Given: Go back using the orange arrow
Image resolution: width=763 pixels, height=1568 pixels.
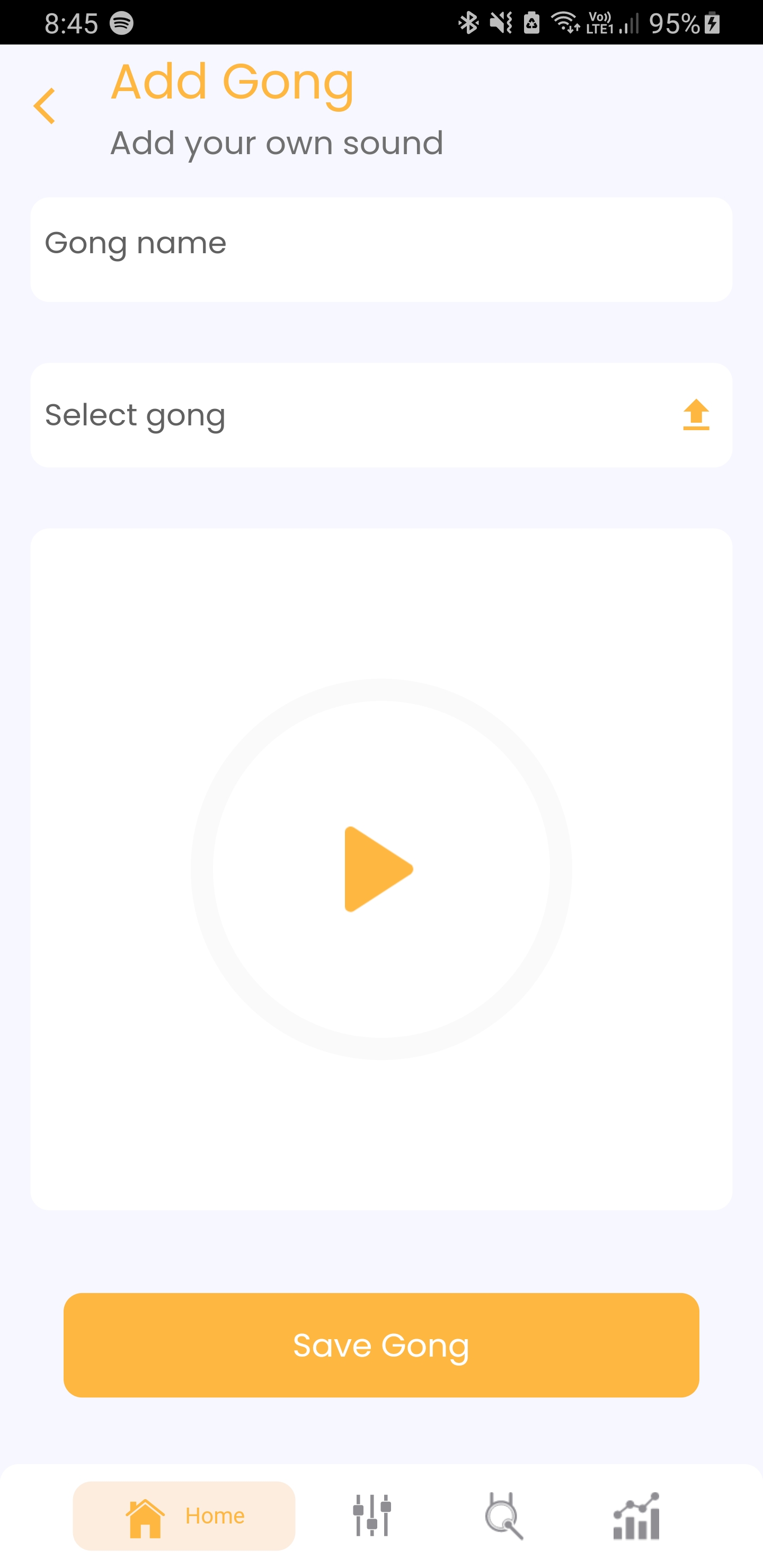Looking at the screenshot, I should click(44, 106).
